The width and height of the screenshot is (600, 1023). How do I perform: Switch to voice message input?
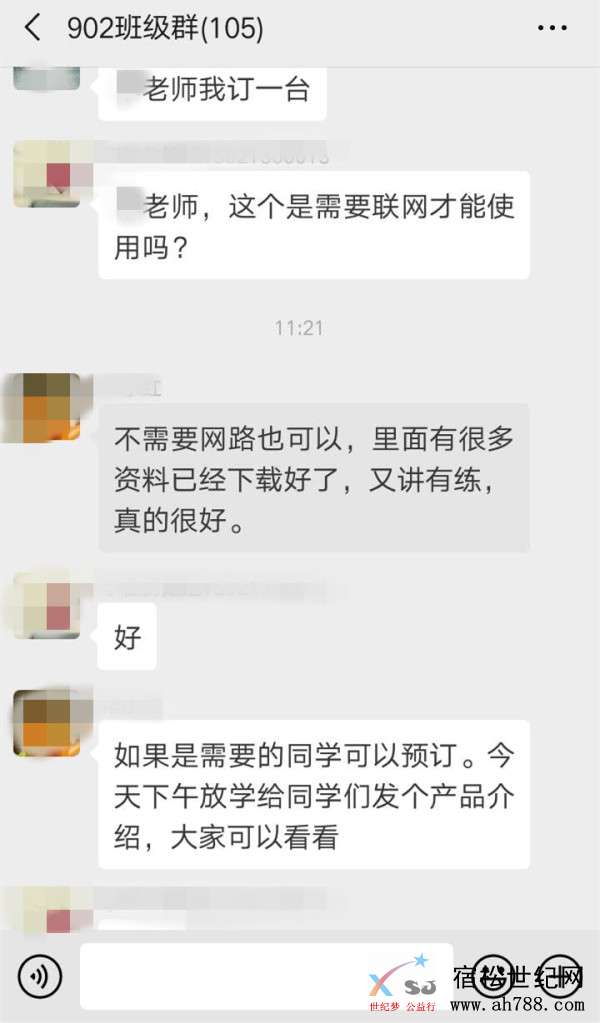40,974
